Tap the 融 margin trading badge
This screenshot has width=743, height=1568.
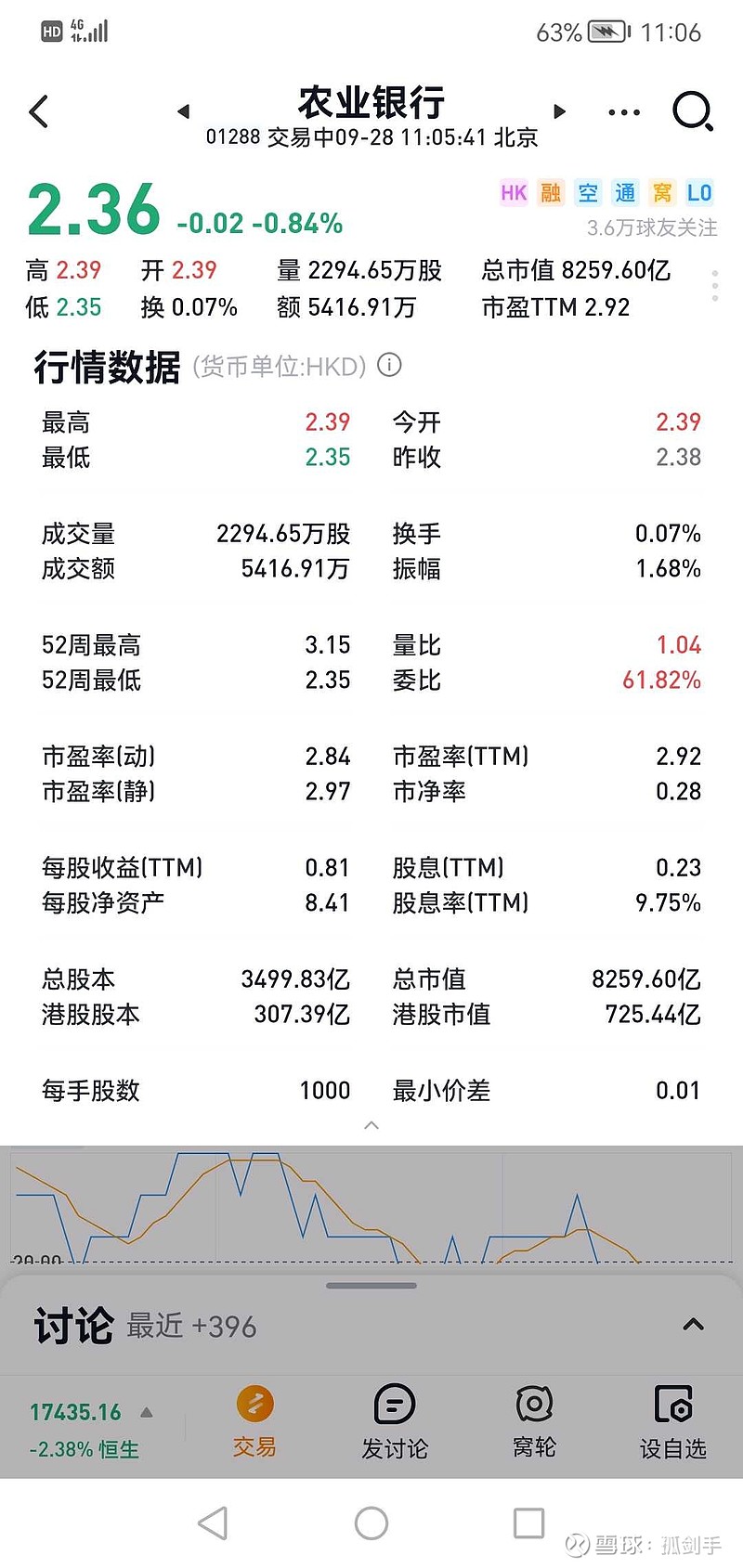pos(551,193)
